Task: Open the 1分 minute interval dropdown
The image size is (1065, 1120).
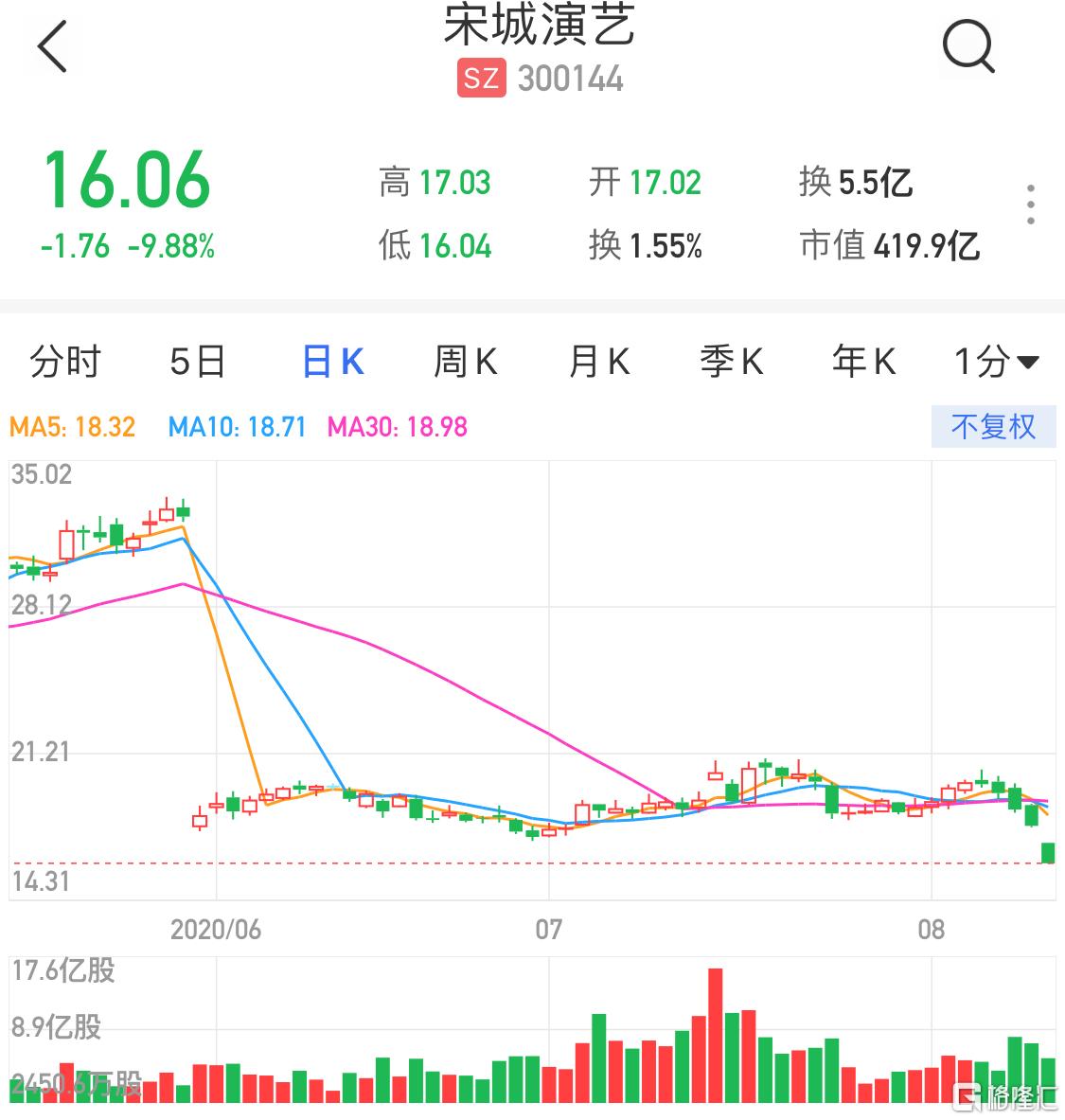Action: 996,362
